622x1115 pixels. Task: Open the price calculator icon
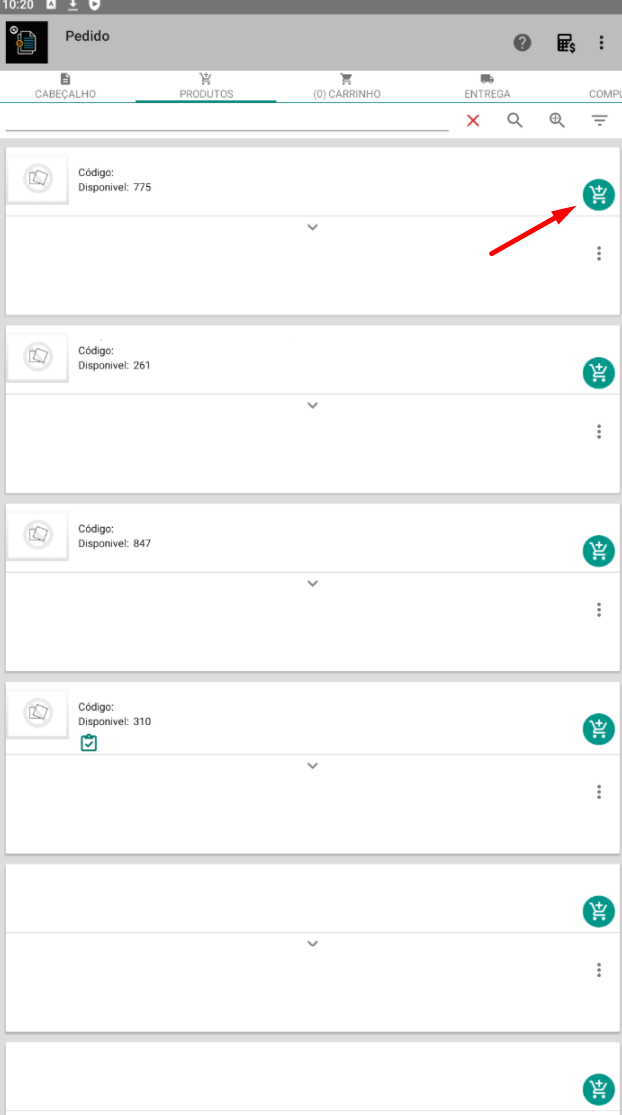[x=566, y=43]
